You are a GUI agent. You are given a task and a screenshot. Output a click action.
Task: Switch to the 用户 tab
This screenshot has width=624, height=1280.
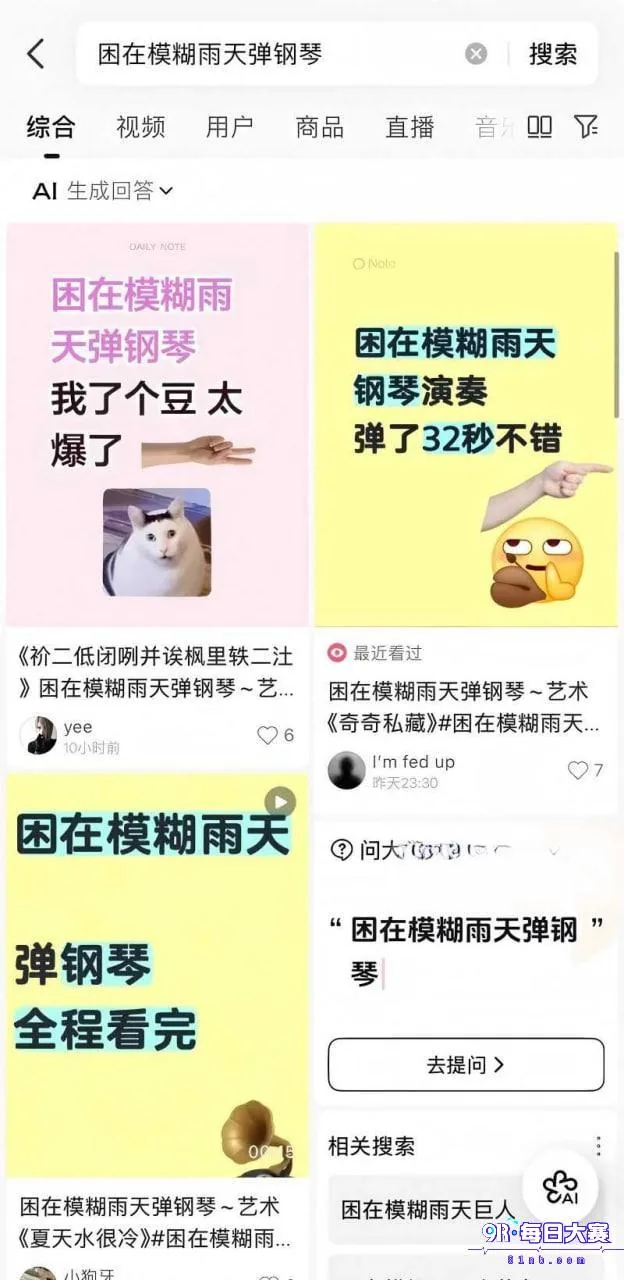(230, 127)
